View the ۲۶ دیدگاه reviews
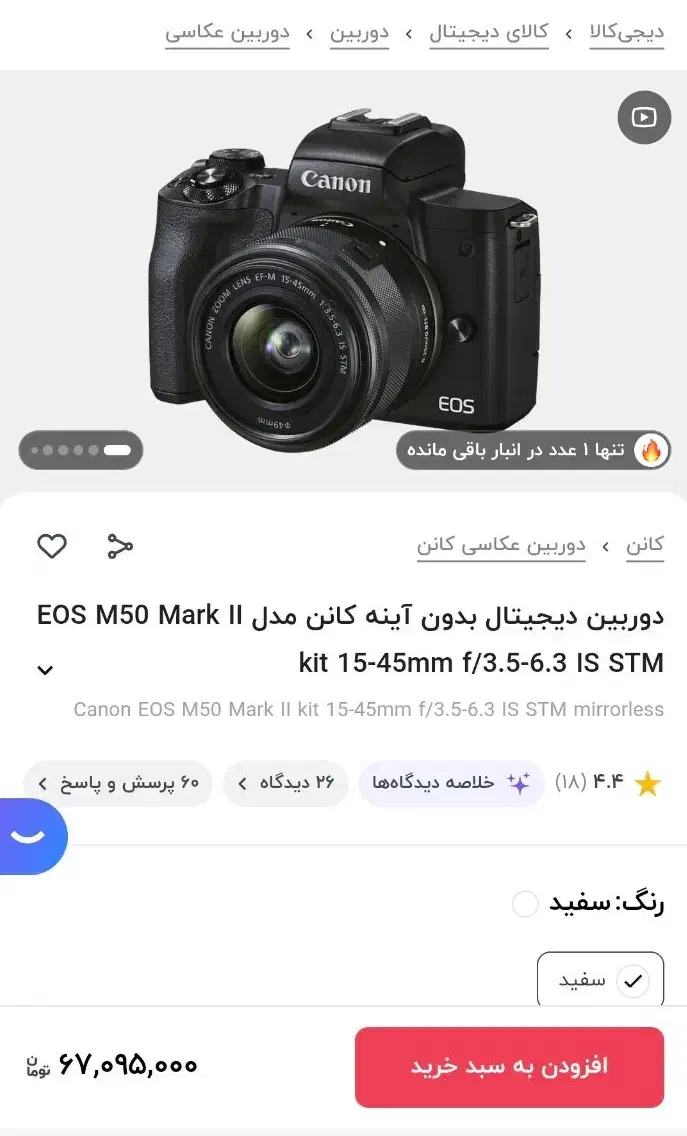This screenshot has width=687, height=1136. click(285, 783)
